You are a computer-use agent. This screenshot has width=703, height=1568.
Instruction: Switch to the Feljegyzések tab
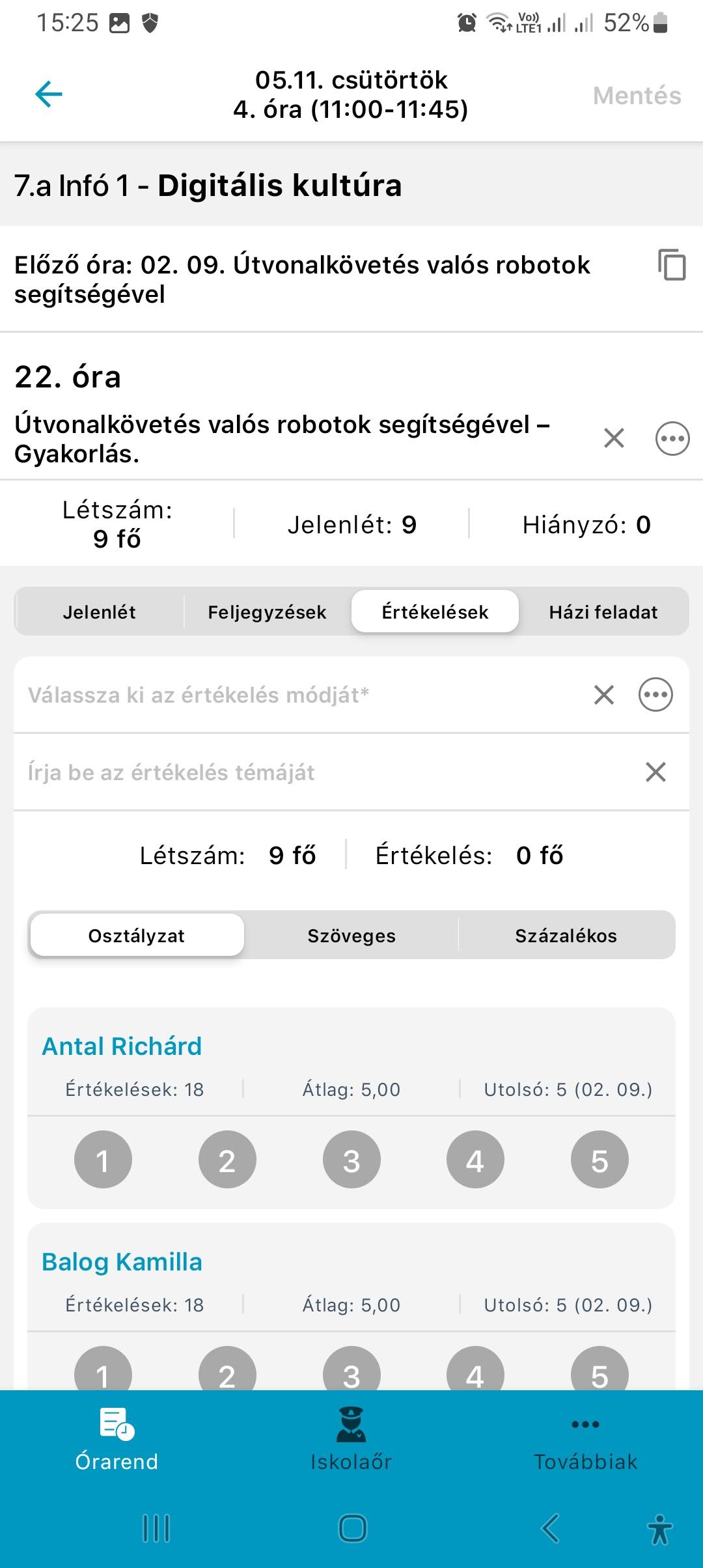click(268, 611)
